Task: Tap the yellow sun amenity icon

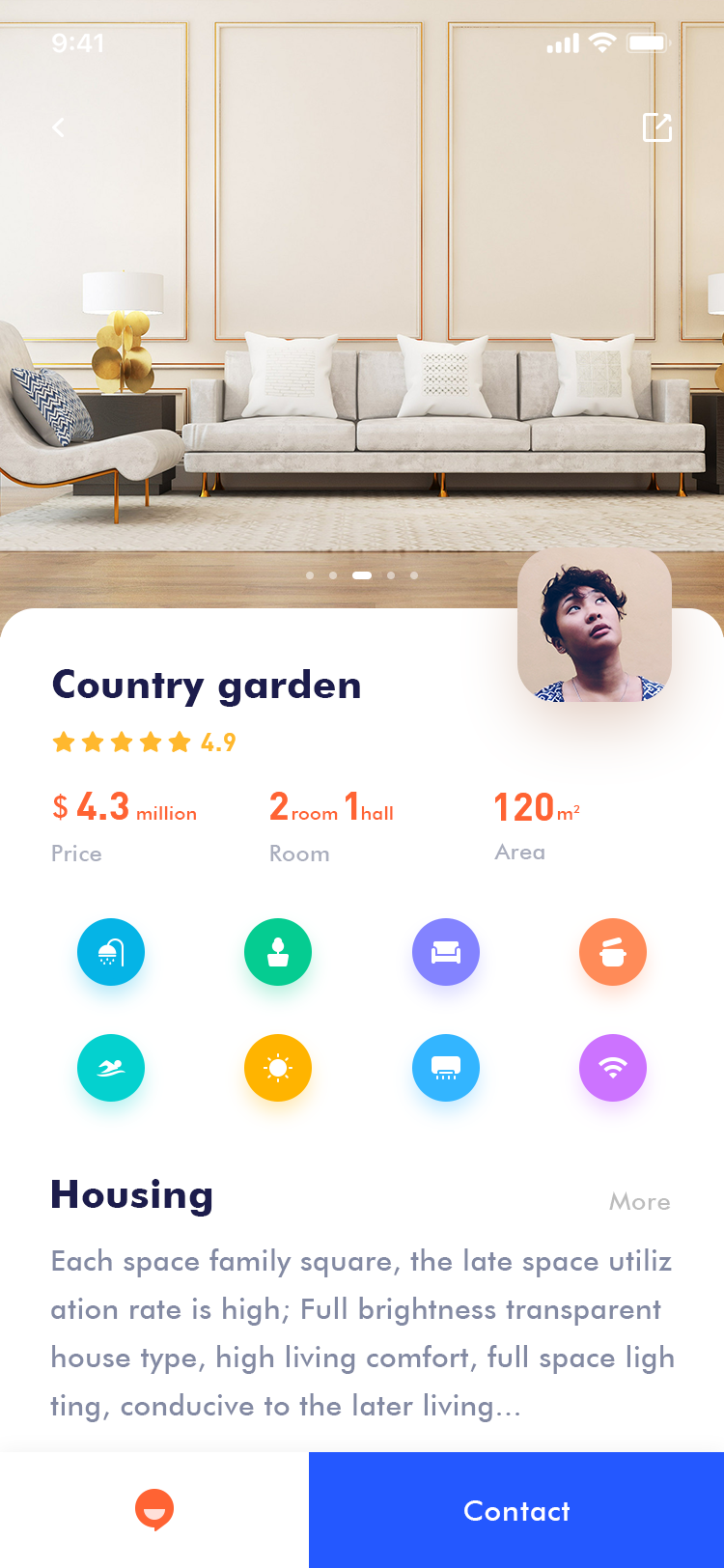Action: click(x=278, y=1068)
